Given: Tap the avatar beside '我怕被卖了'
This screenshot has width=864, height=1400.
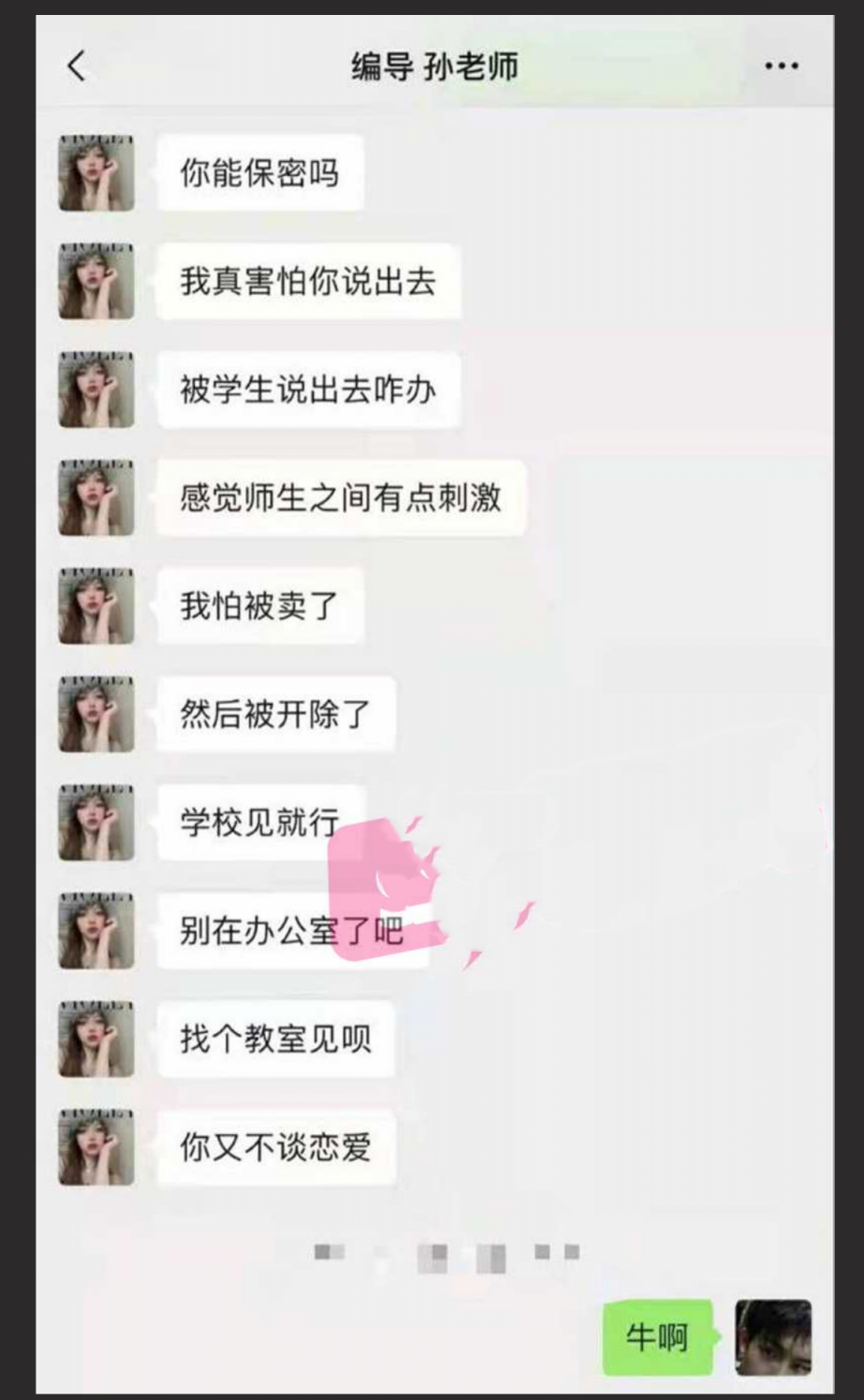Looking at the screenshot, I should (x=96, y=605).
